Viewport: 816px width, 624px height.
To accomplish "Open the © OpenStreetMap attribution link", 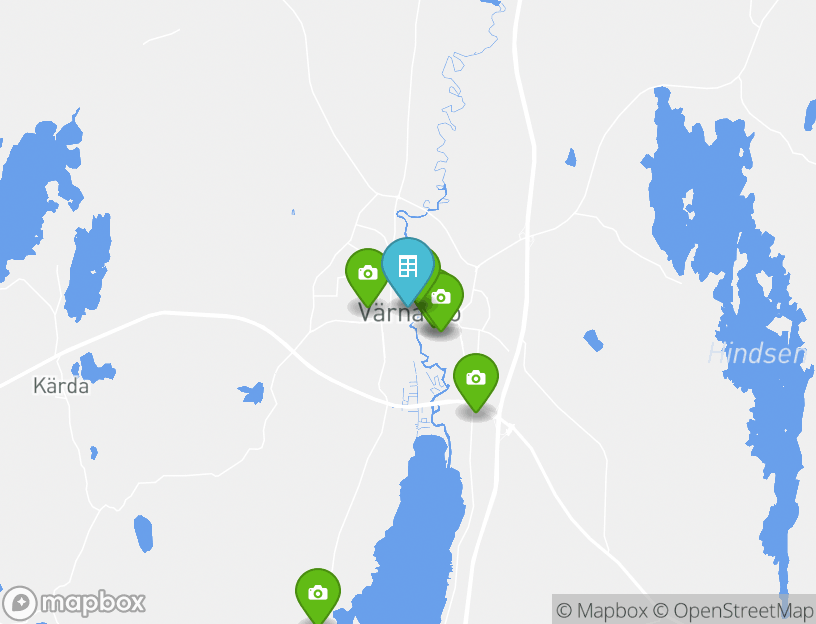I will (x=734, y=610).
